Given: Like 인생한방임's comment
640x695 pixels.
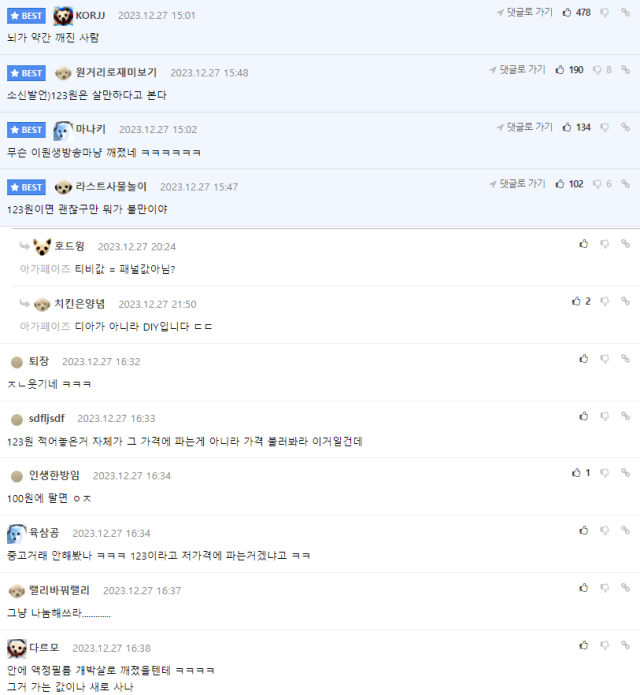Looking at the screenshot, I should coord(576,473).
